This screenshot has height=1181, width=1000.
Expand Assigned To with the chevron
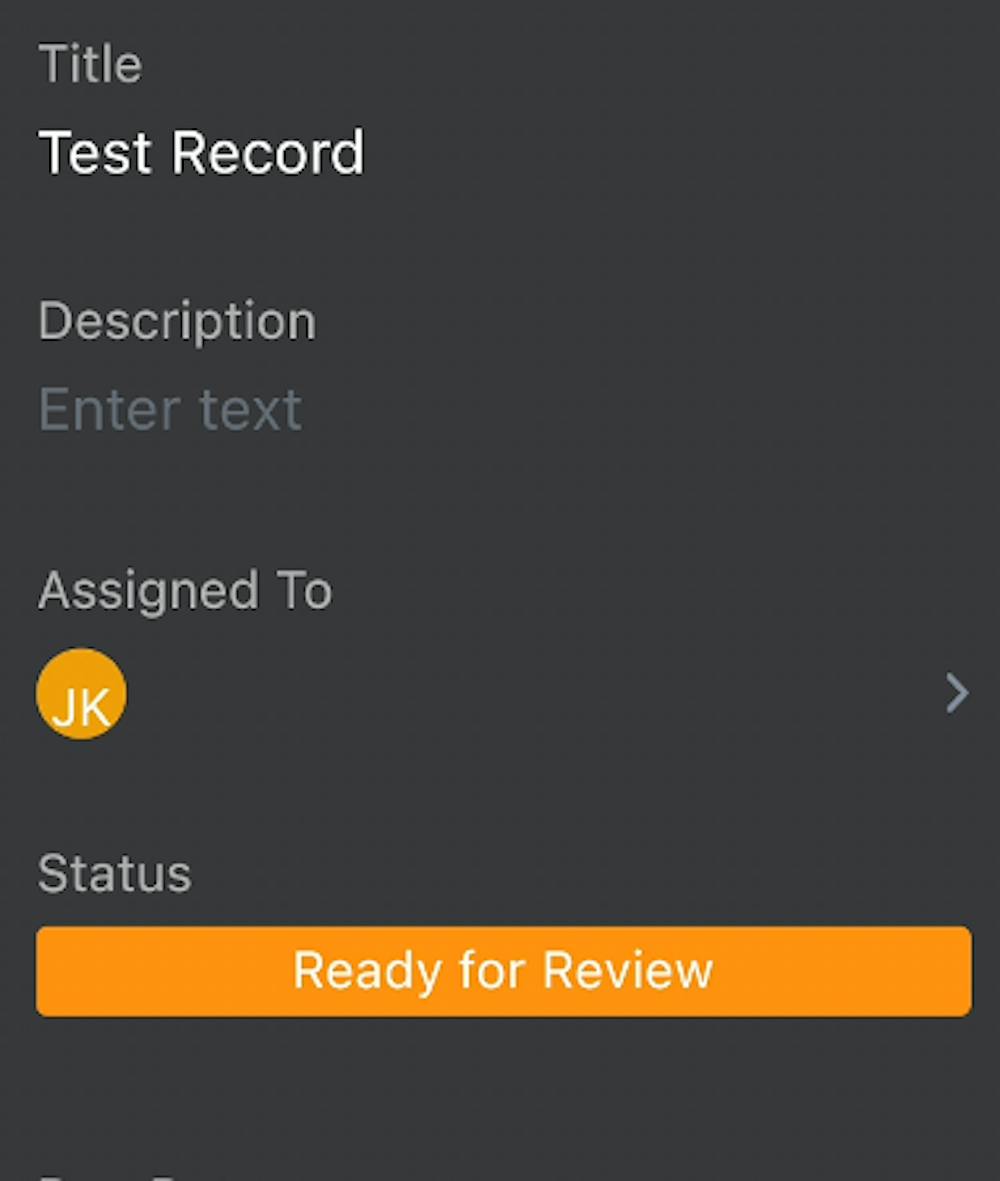coord(956,693)
